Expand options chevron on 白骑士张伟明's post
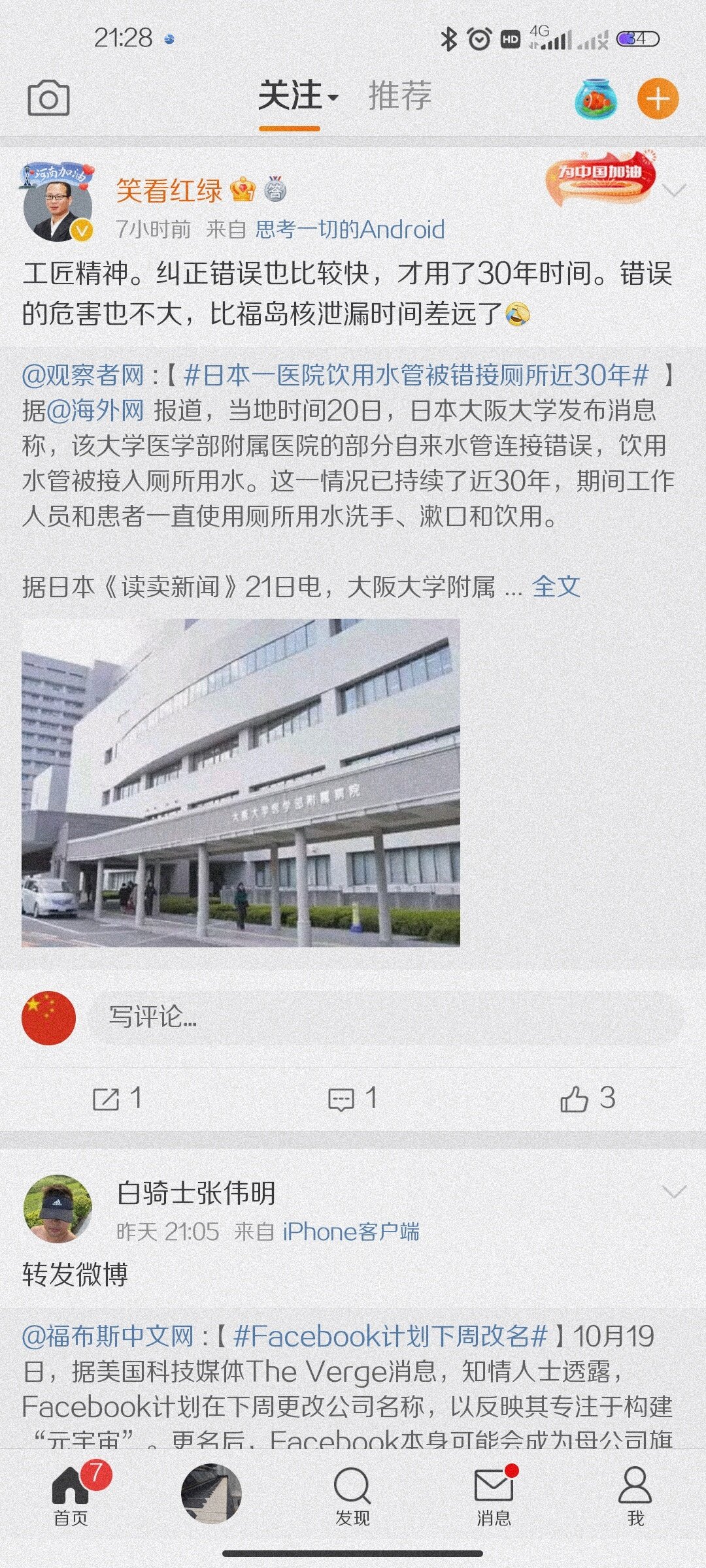The image size is (706, 1568). coord(674,1192)
